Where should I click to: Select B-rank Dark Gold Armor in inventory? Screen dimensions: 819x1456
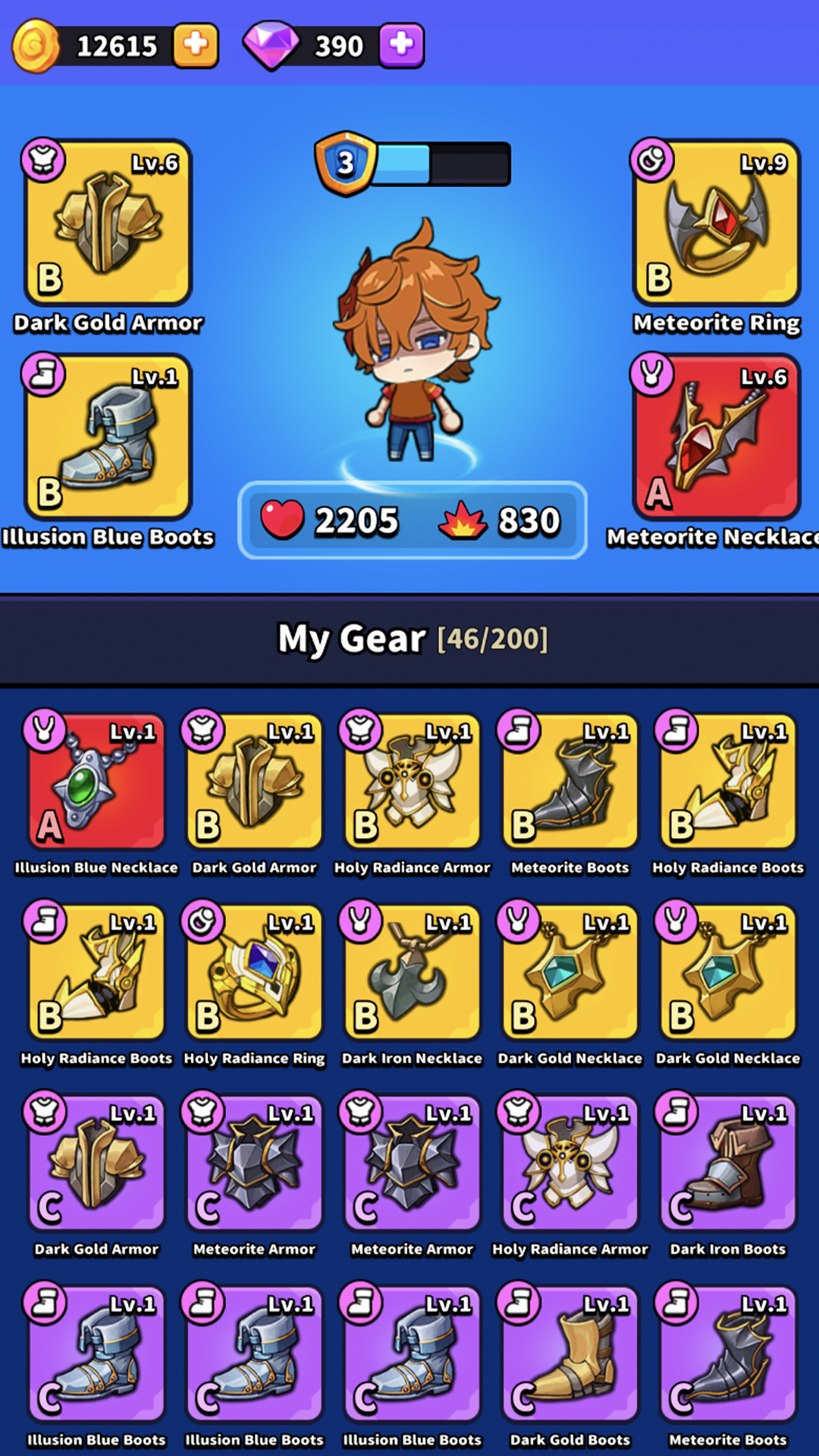click(x=254, y=781)
